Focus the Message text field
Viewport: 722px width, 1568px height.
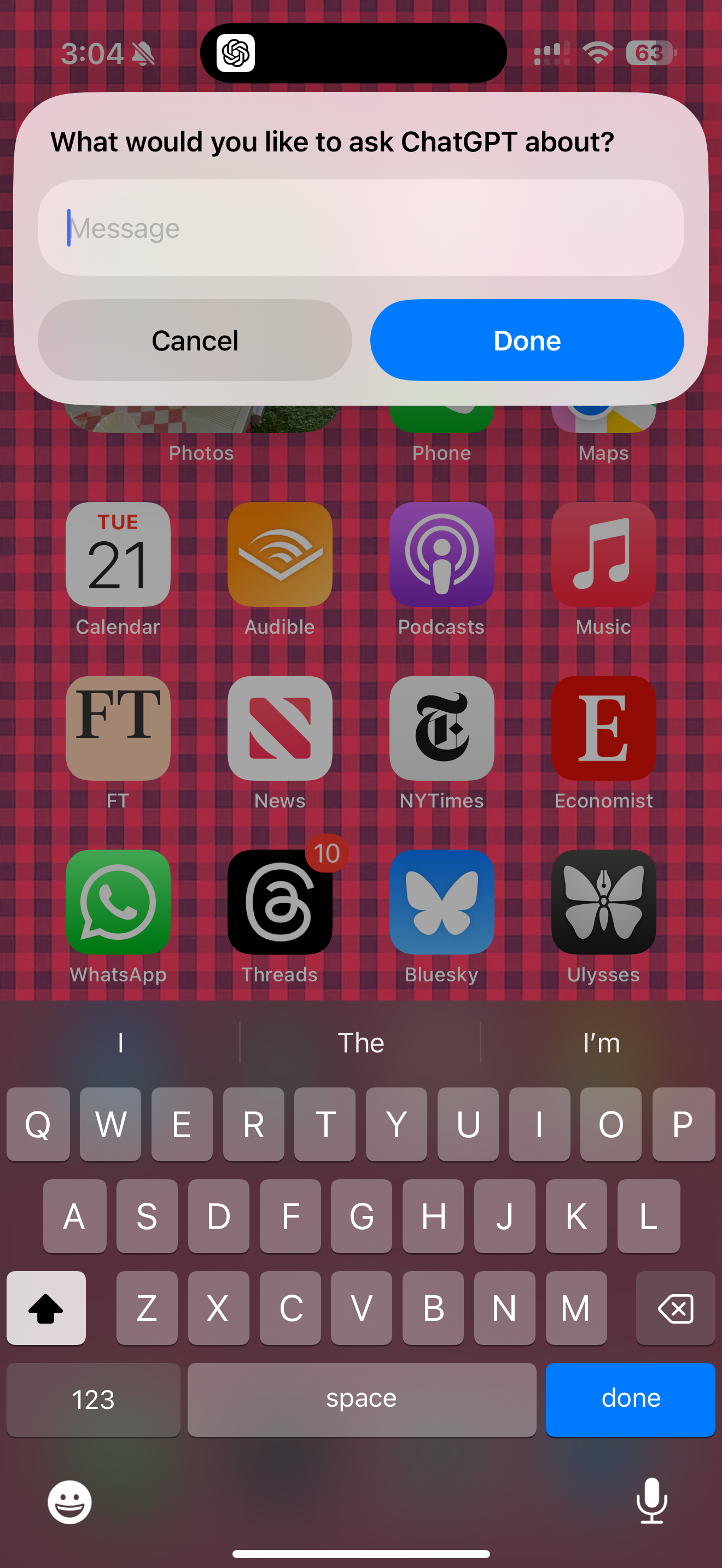point(360,227)
